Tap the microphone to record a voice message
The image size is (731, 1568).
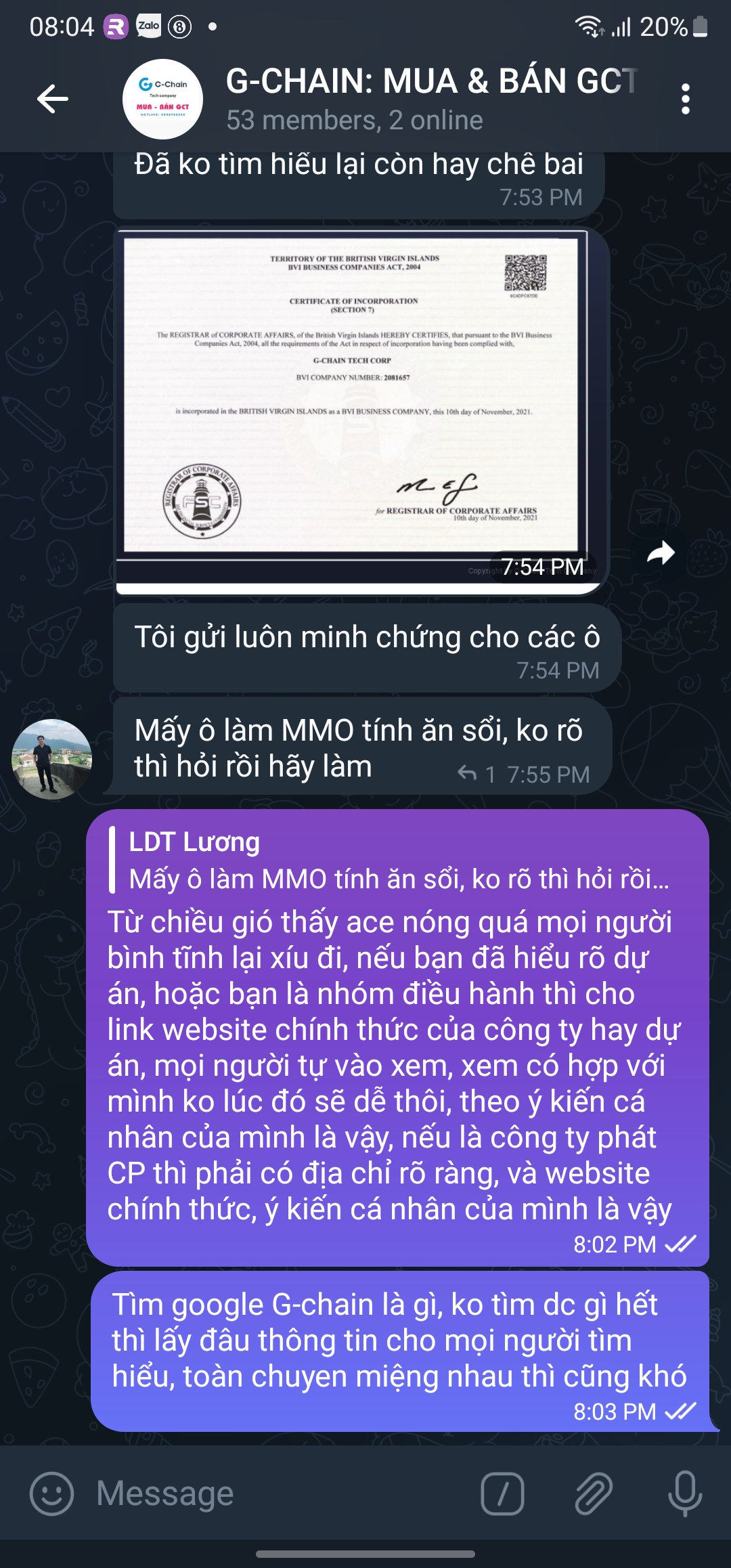tap(684, 1493)
